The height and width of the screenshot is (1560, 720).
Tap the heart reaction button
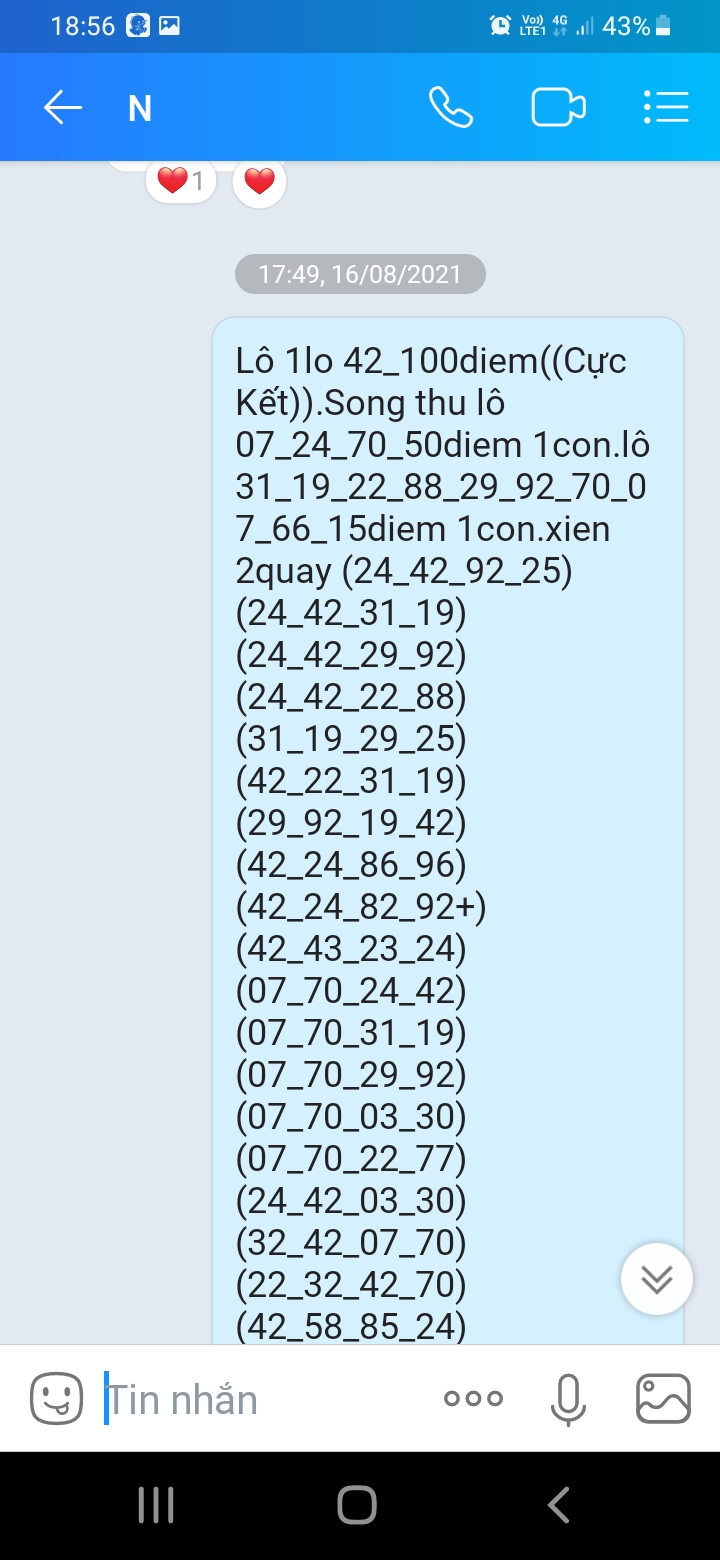click(259, 182)
